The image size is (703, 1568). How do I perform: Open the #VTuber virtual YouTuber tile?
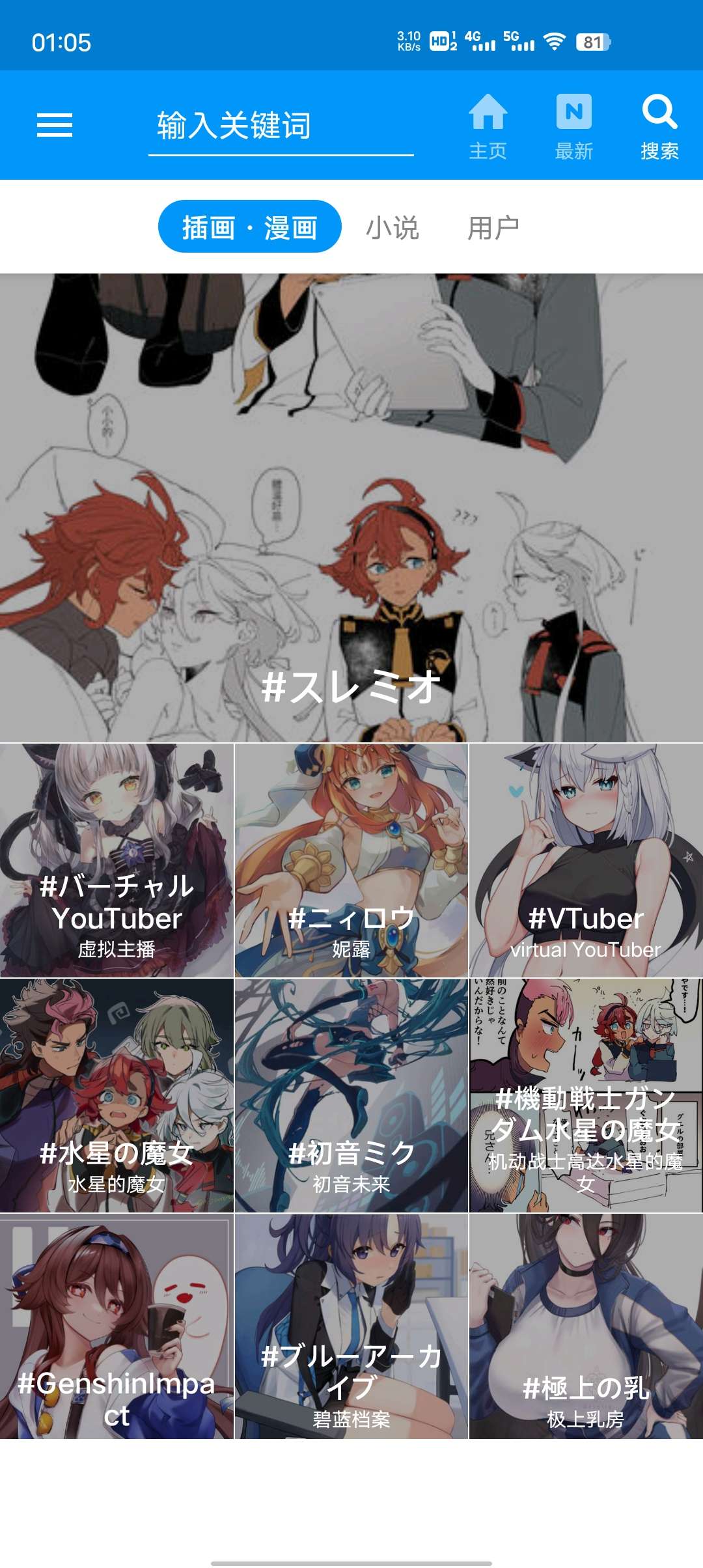click(x=586, y=861)
